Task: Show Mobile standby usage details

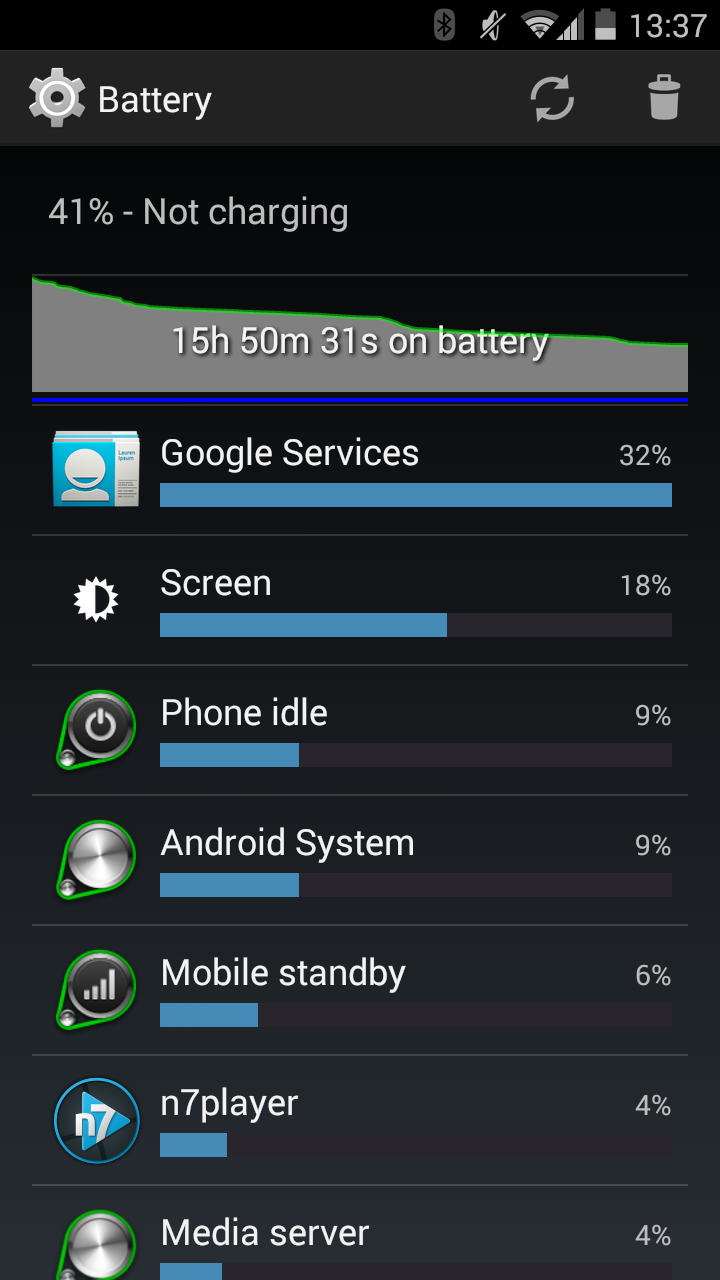Action: [360, 990]
